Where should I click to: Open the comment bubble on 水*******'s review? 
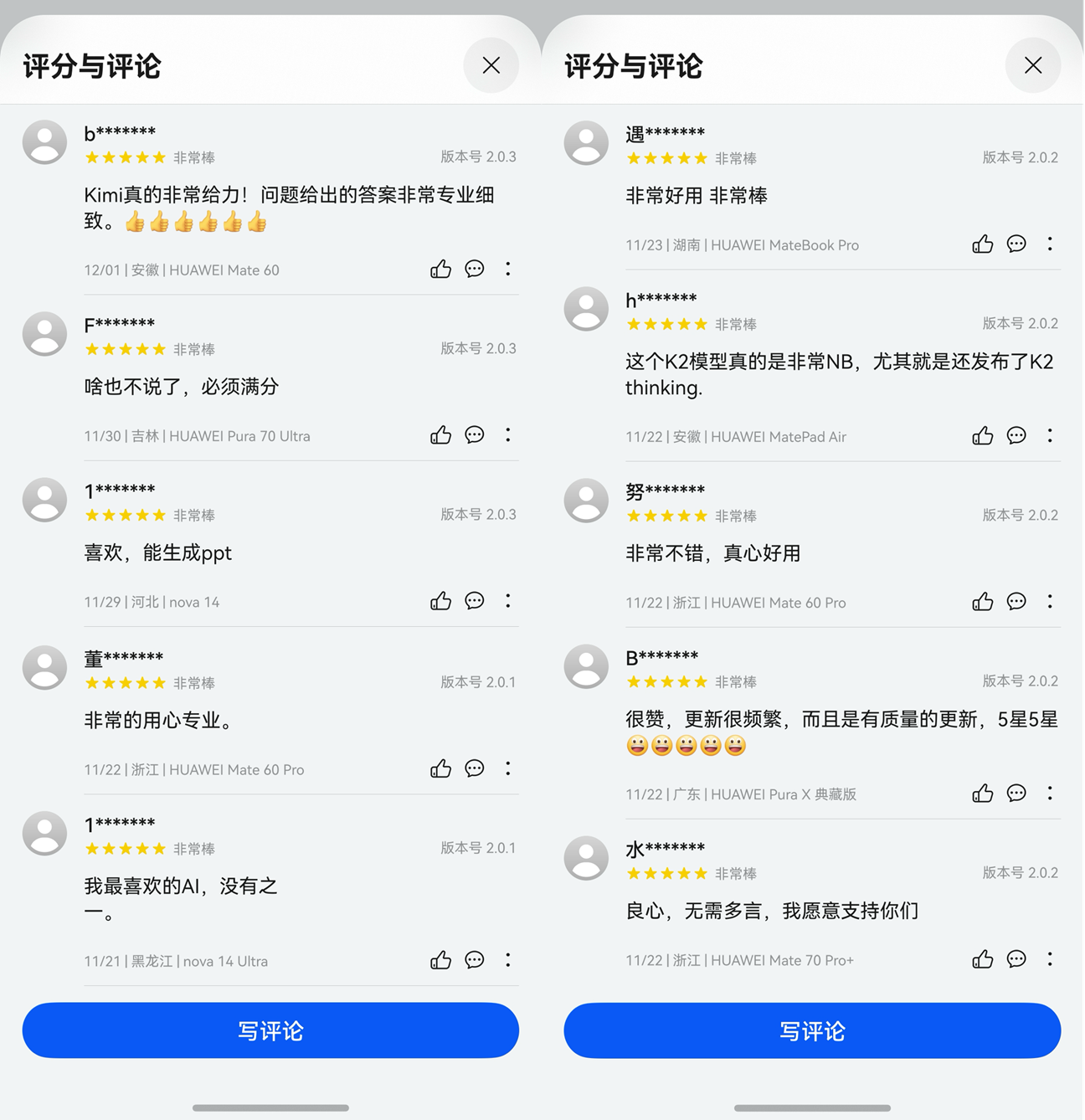point(1016,959)
